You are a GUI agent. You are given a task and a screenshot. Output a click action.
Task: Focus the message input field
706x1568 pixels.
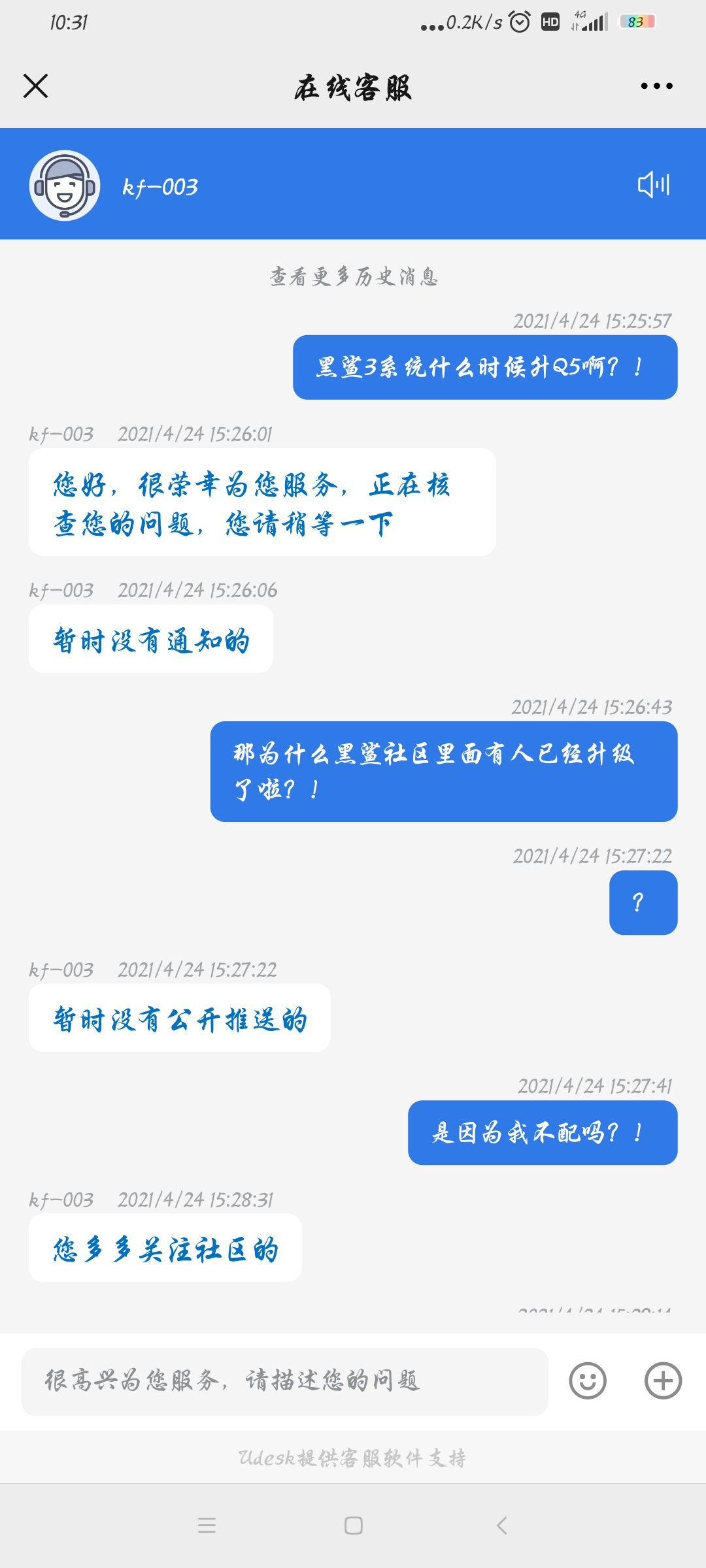point(284,1381)
